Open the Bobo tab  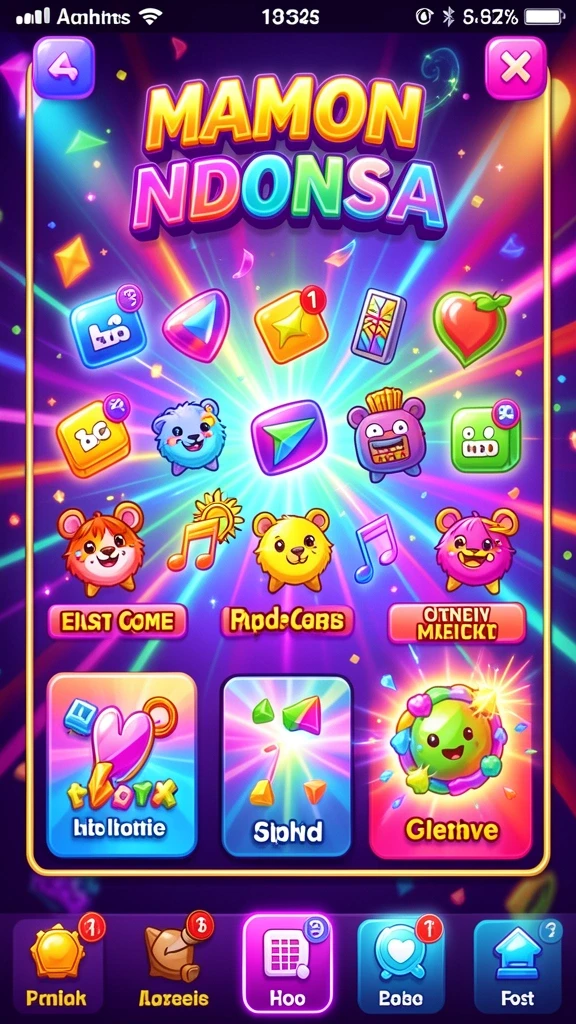coord(401,966)
